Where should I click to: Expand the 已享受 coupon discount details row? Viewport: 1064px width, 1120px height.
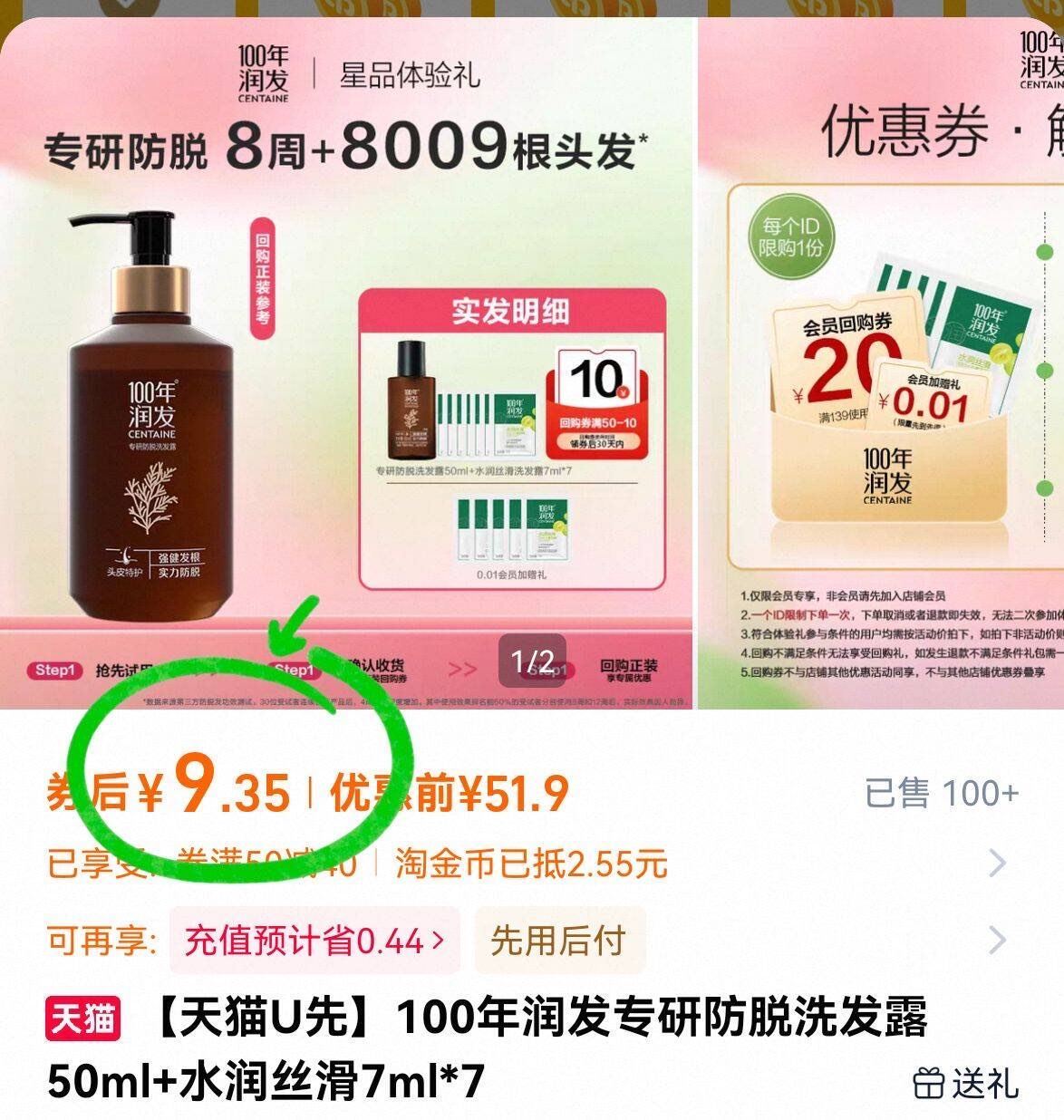coord(997,864)
